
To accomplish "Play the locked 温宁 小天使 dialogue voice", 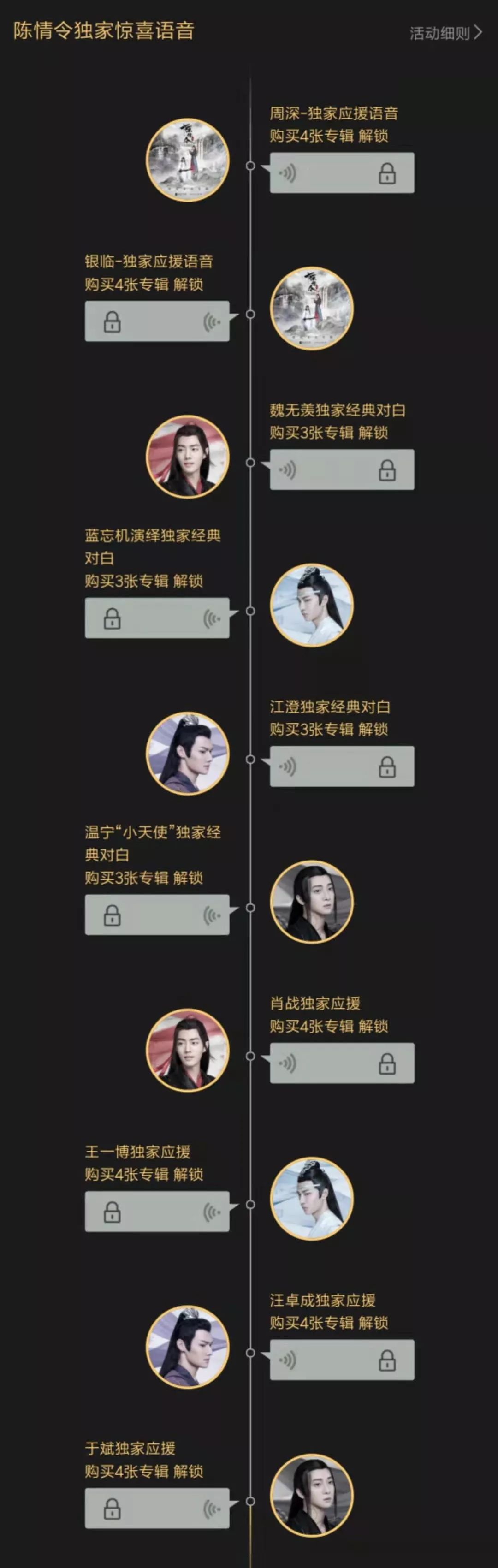I will coord(157,914).
